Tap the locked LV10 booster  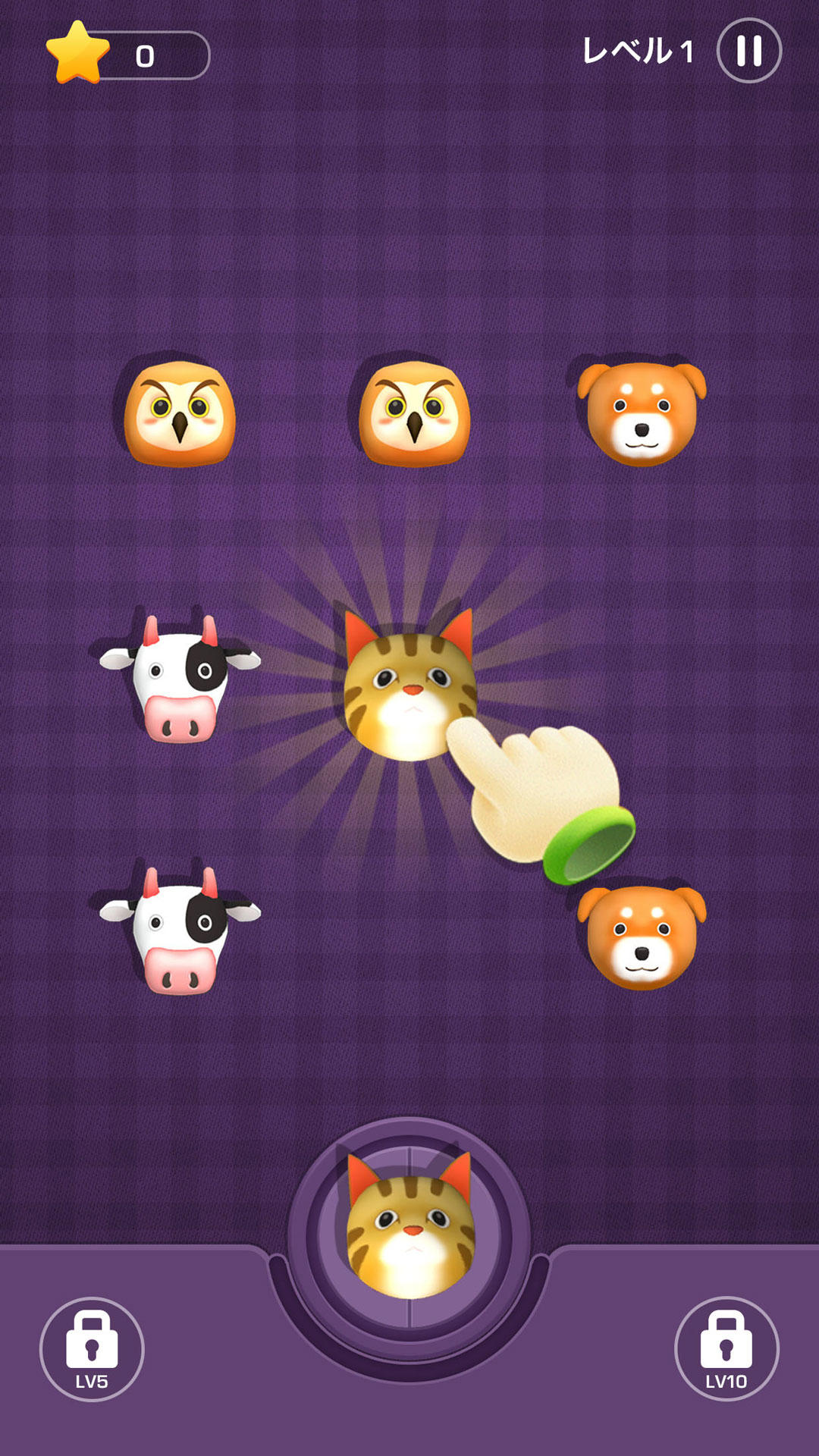click(726, 1349)
